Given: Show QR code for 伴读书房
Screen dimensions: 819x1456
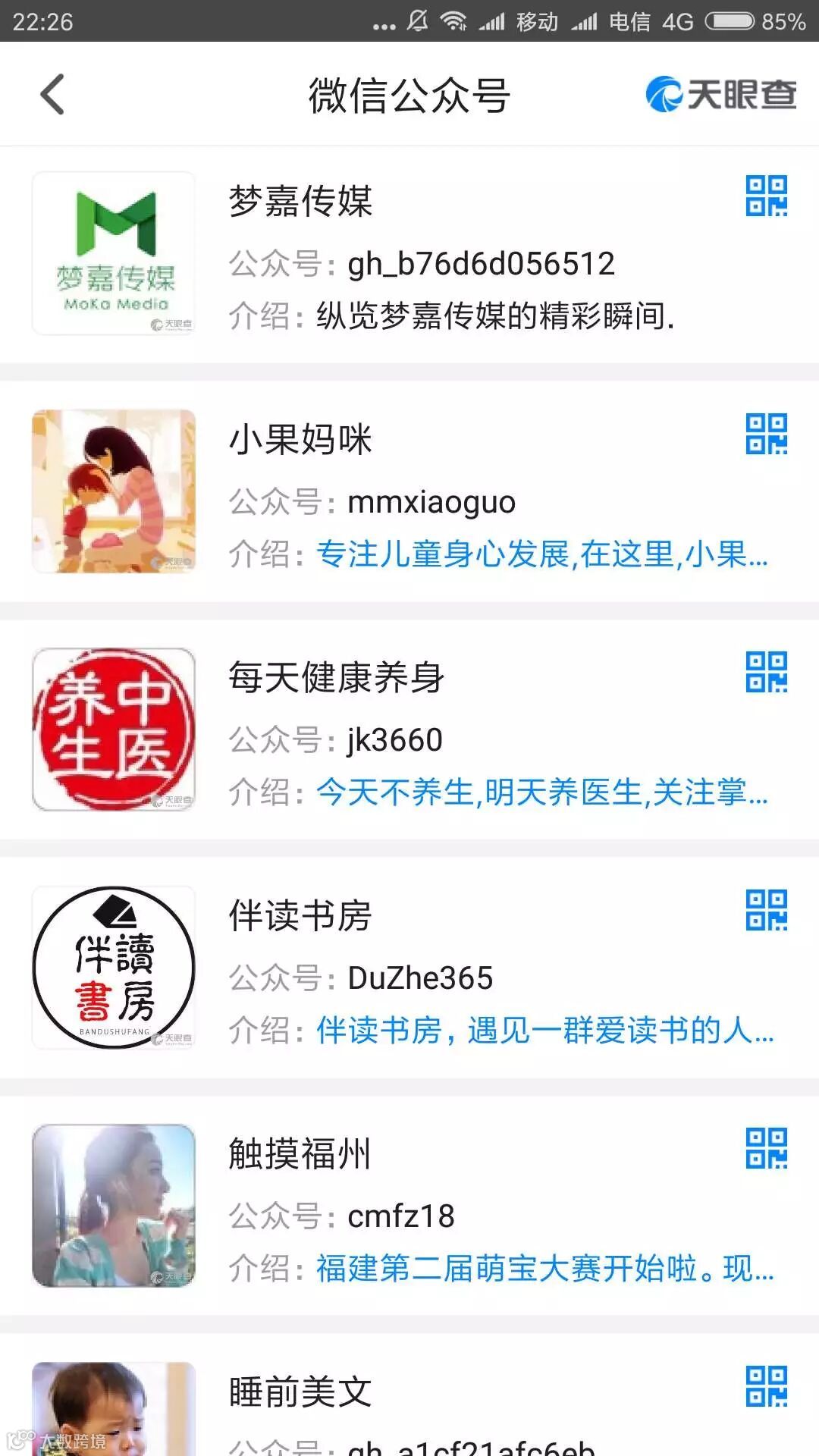Looking at the screenshot, I should (766, 911).
